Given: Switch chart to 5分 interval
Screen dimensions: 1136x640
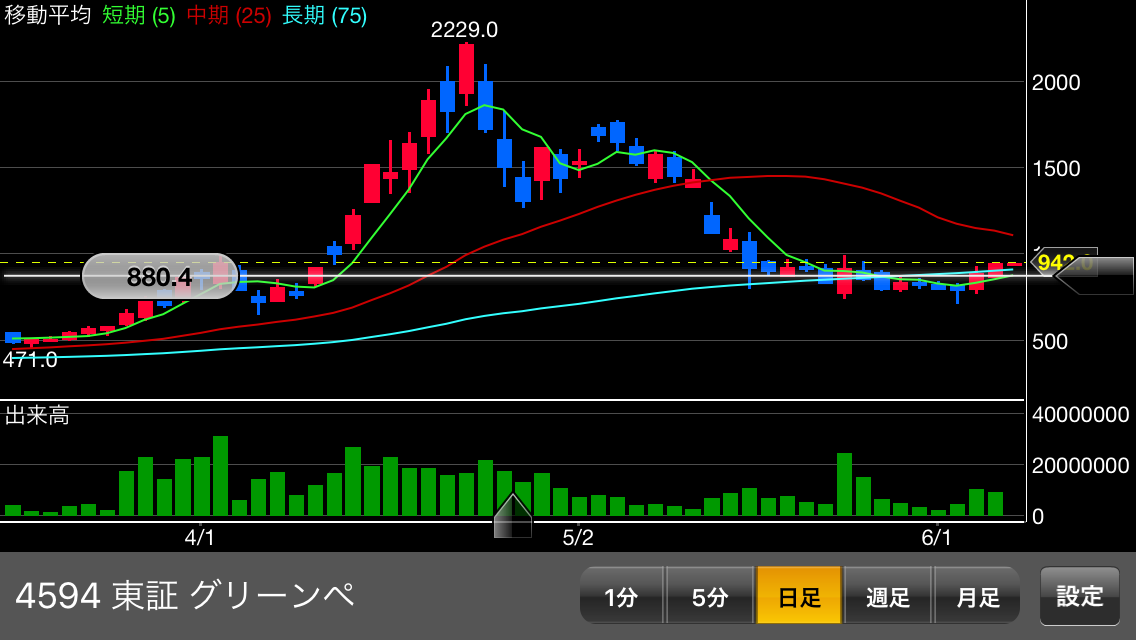Looking at the screenshot, I should pos(709,597).
